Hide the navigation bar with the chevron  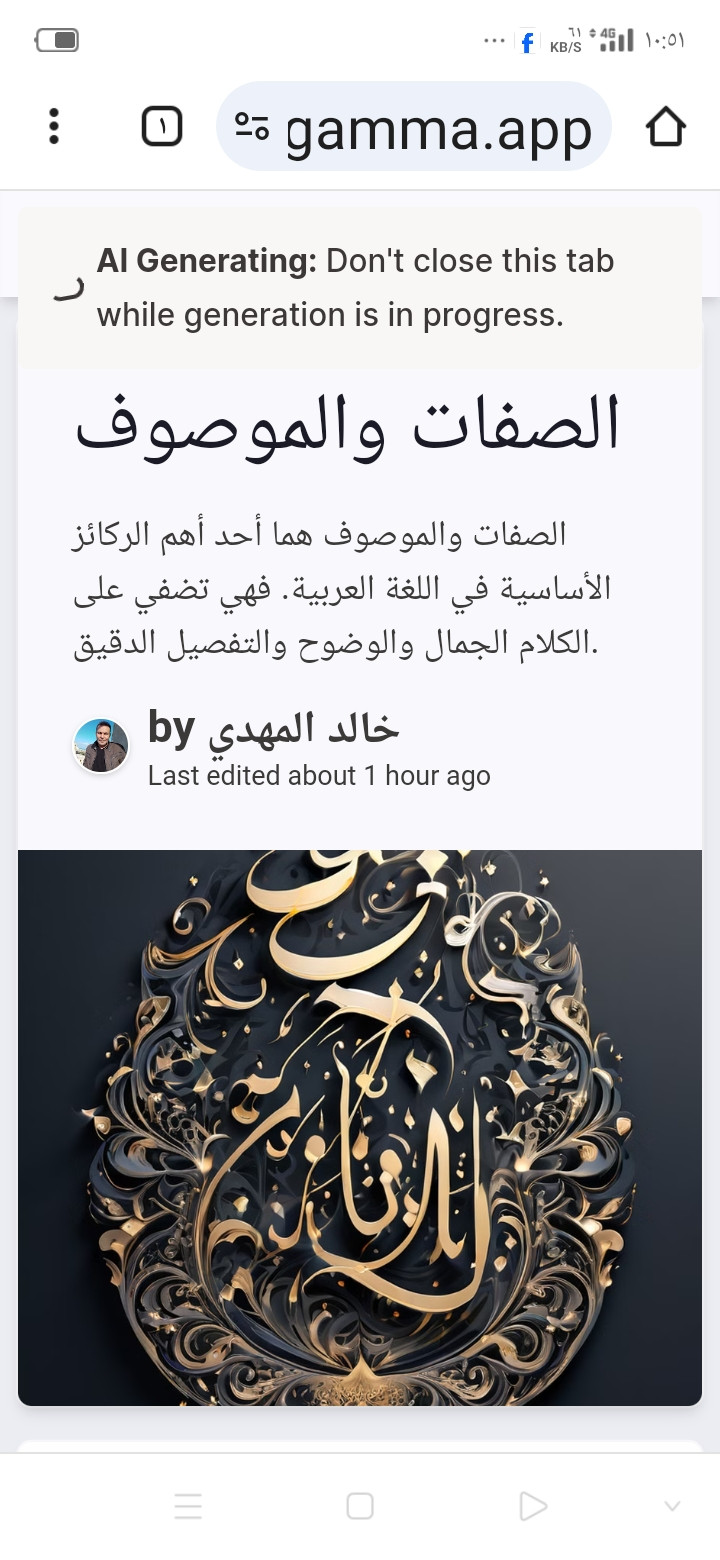(x=672, y=1506)
